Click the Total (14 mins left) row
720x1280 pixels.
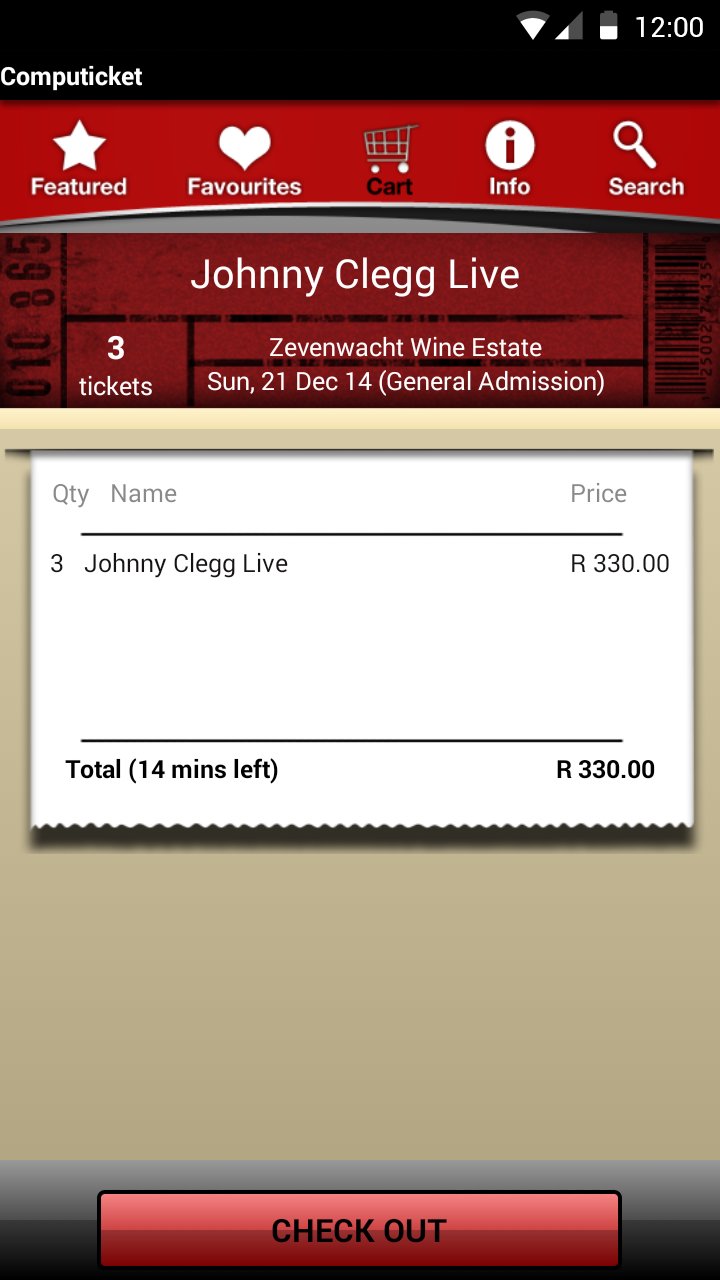pos(172,769)
